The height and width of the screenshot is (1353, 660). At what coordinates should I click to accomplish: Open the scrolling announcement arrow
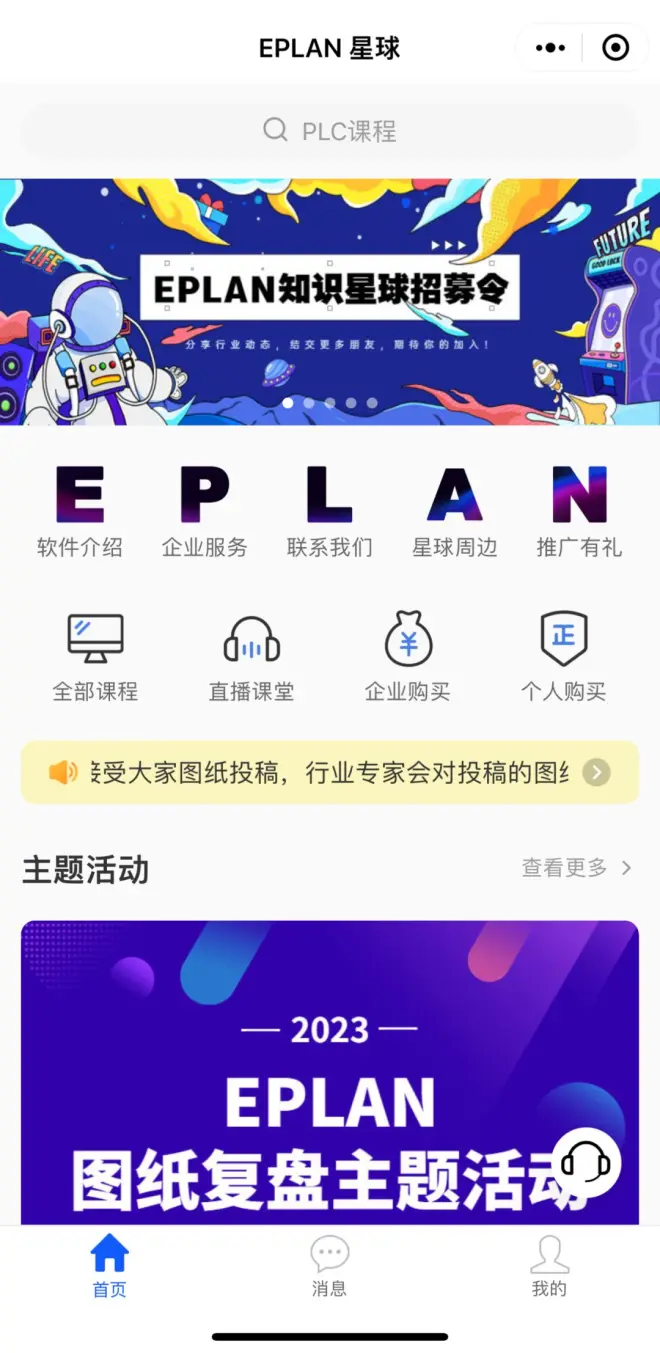(x=596, y=772)
